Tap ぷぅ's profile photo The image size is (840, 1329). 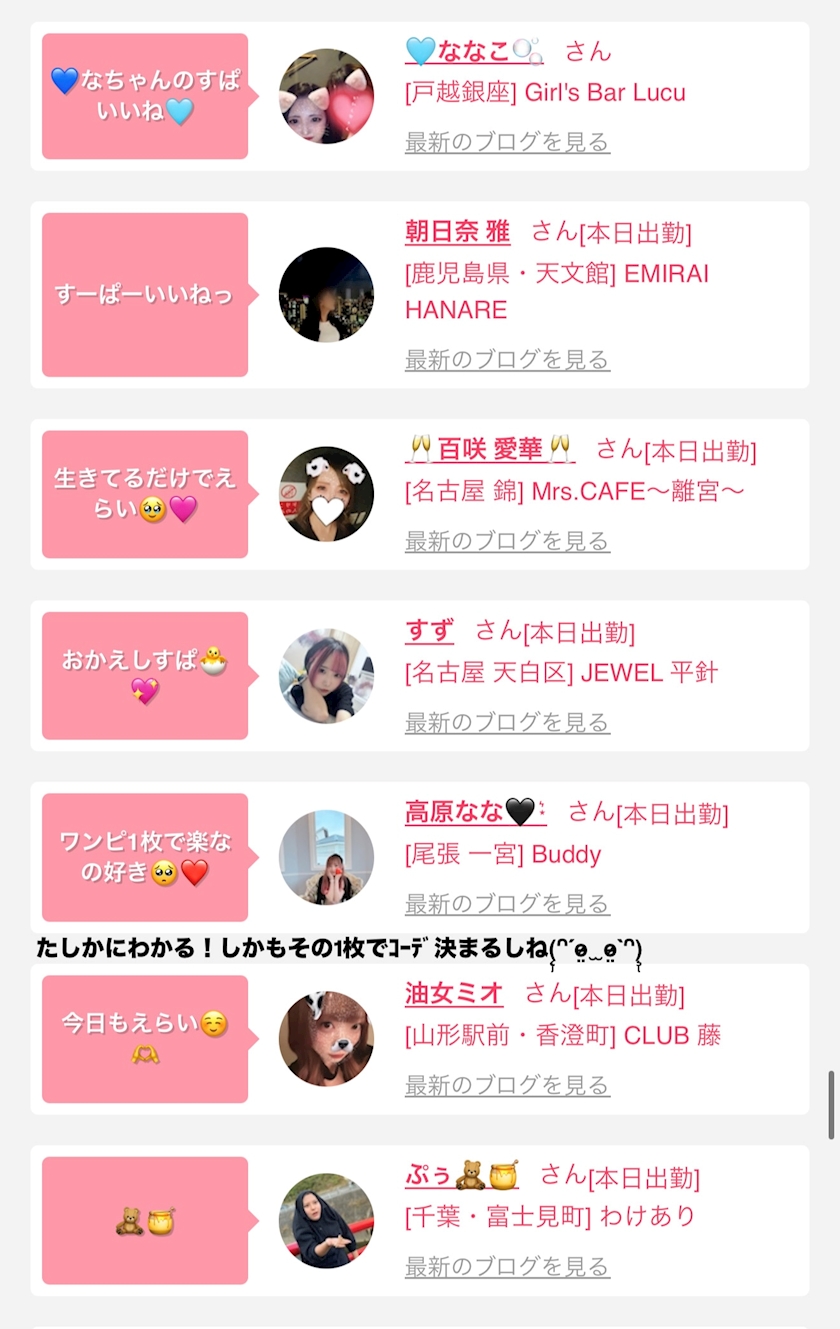(326, 1221)
